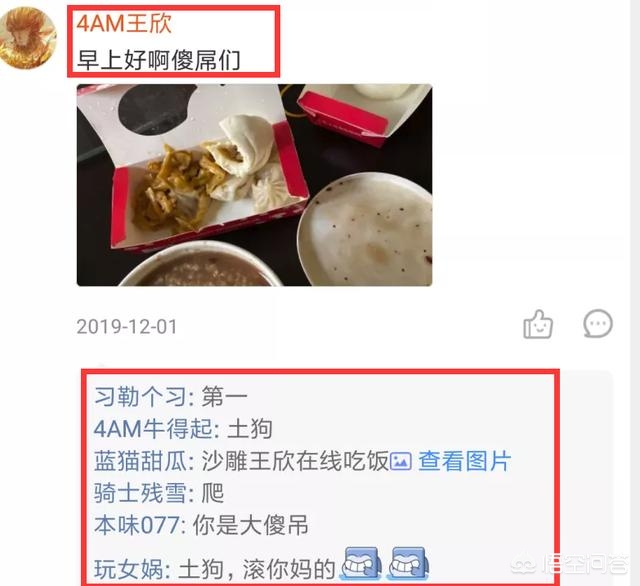This screenshot has height=586, width=640.
Task: Like the post by 4AM王欣
Action: pyautogui.click(x=539, y=323)
